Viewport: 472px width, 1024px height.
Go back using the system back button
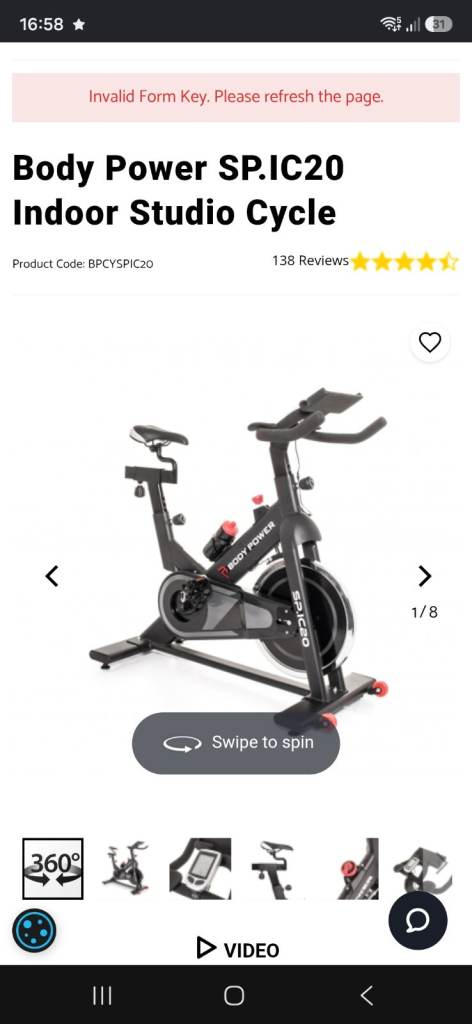click(x=367, y=995)
